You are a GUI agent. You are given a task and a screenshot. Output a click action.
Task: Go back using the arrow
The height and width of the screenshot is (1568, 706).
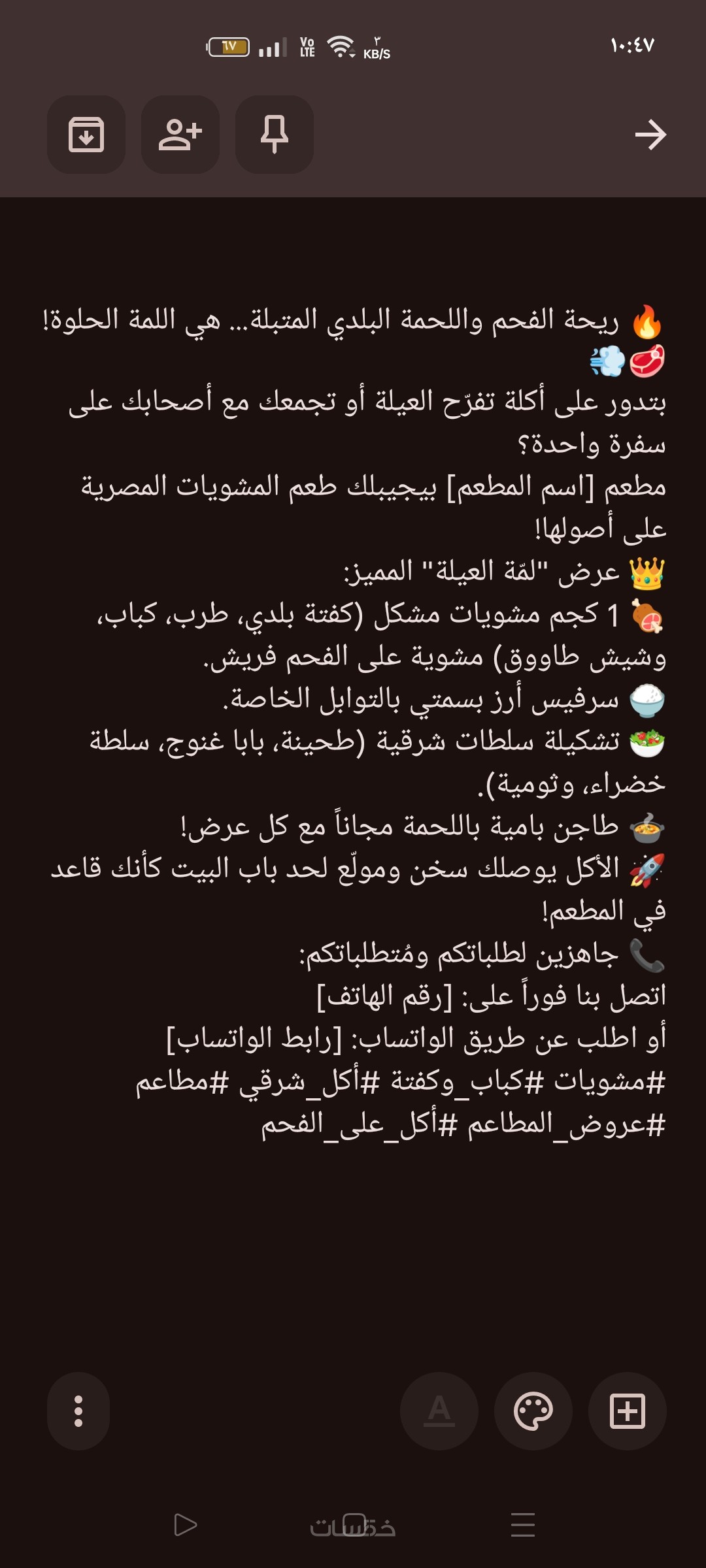tap(650, 135)
